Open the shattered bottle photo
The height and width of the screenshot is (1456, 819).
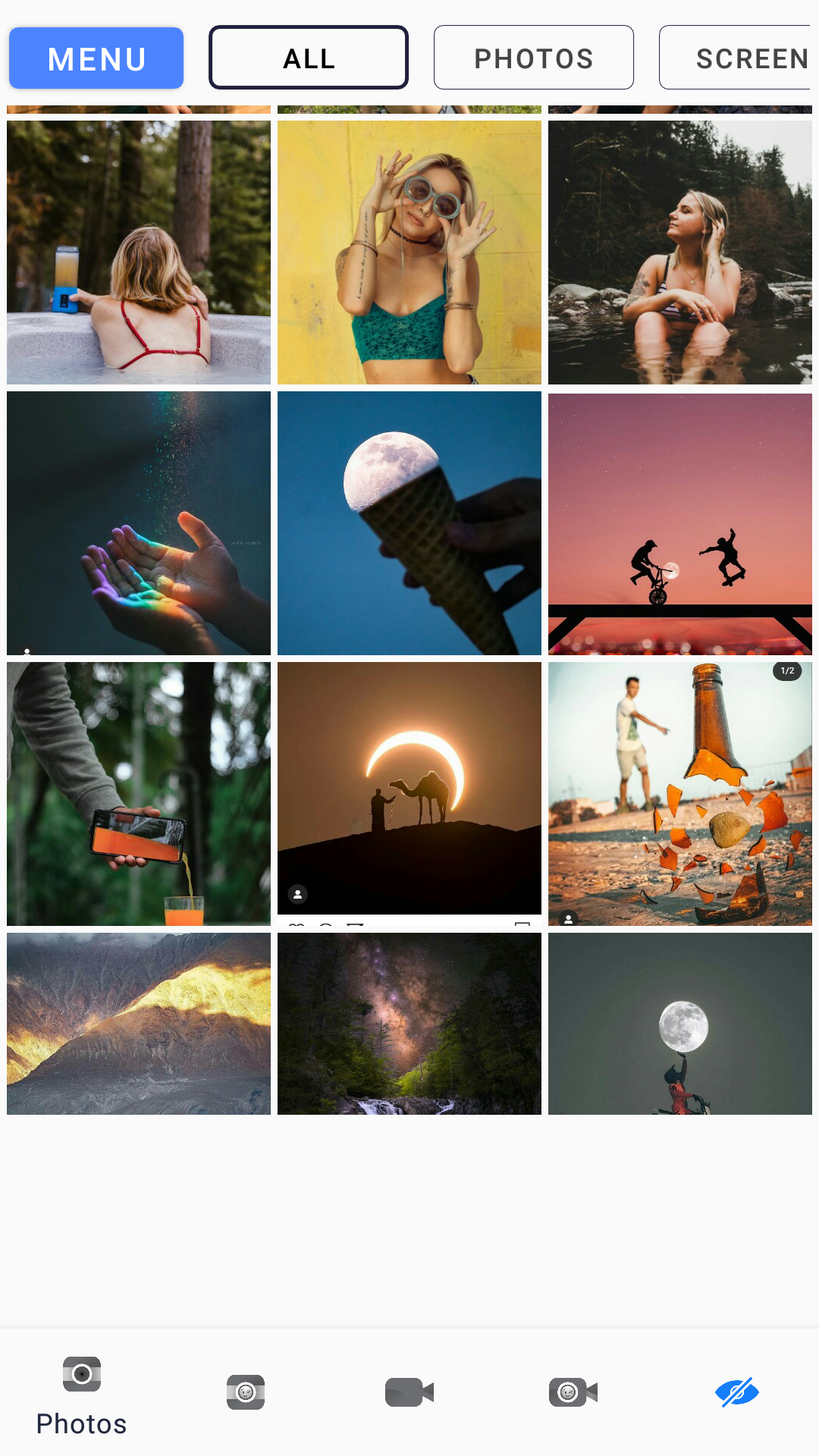tap(680, 794)
